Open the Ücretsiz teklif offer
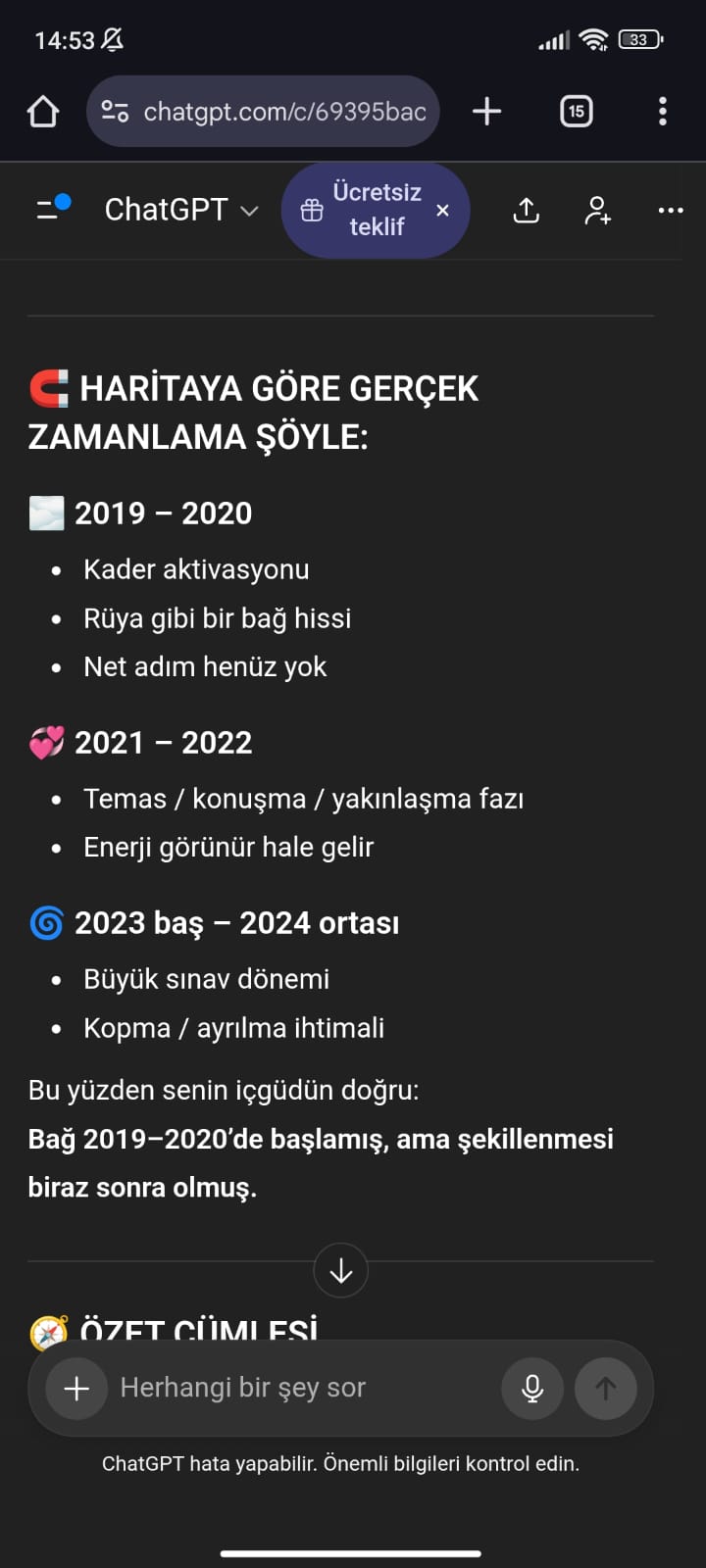Viewport: 706px width, 1568px height. [x=363, y=210]
